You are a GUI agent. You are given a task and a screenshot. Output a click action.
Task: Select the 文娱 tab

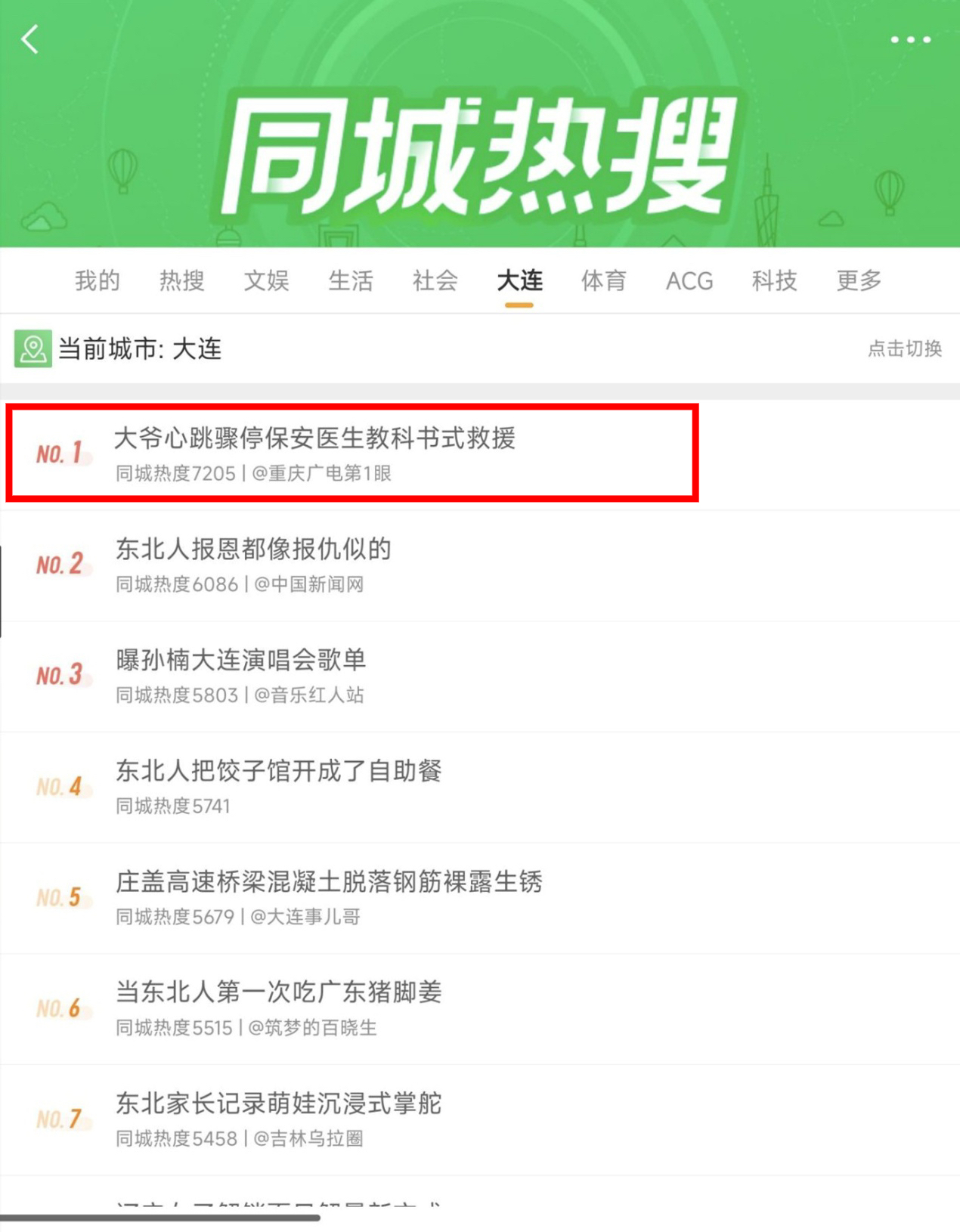pos(266,280)
